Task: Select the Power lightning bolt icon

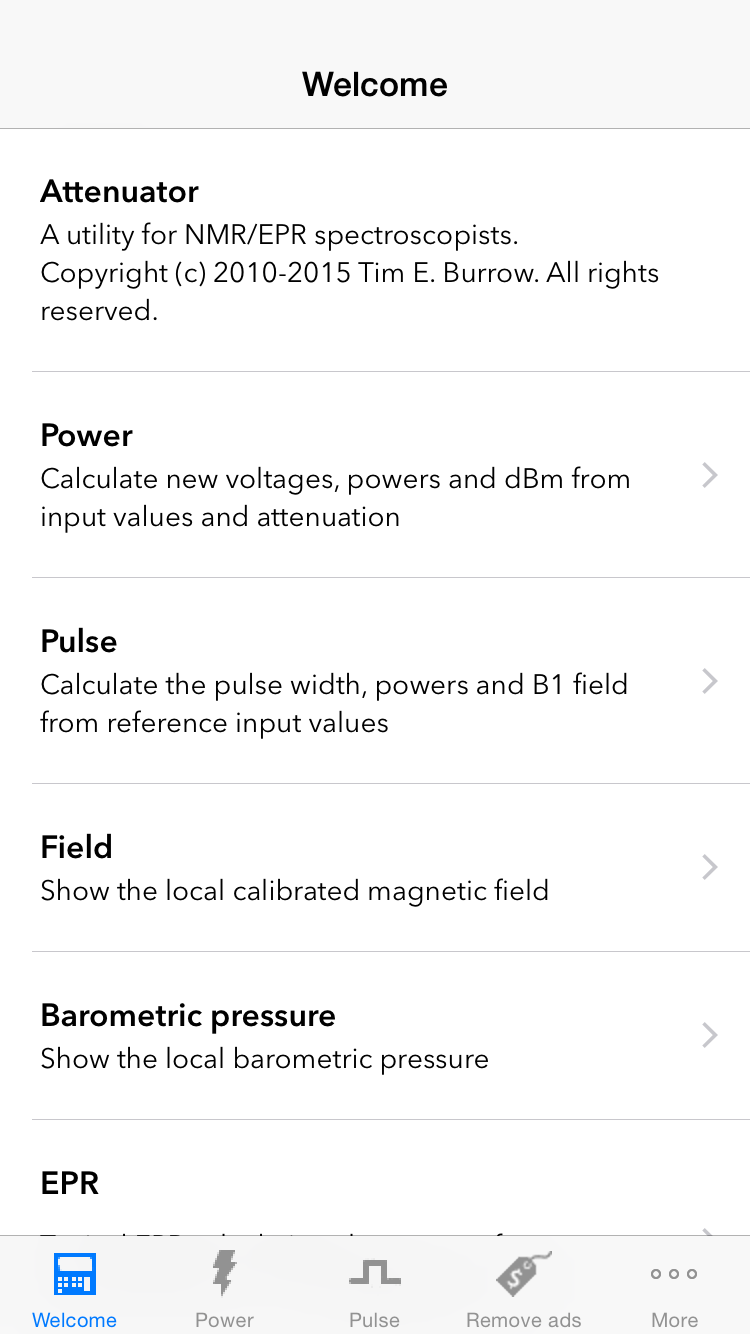Action: pos(224,1274)
